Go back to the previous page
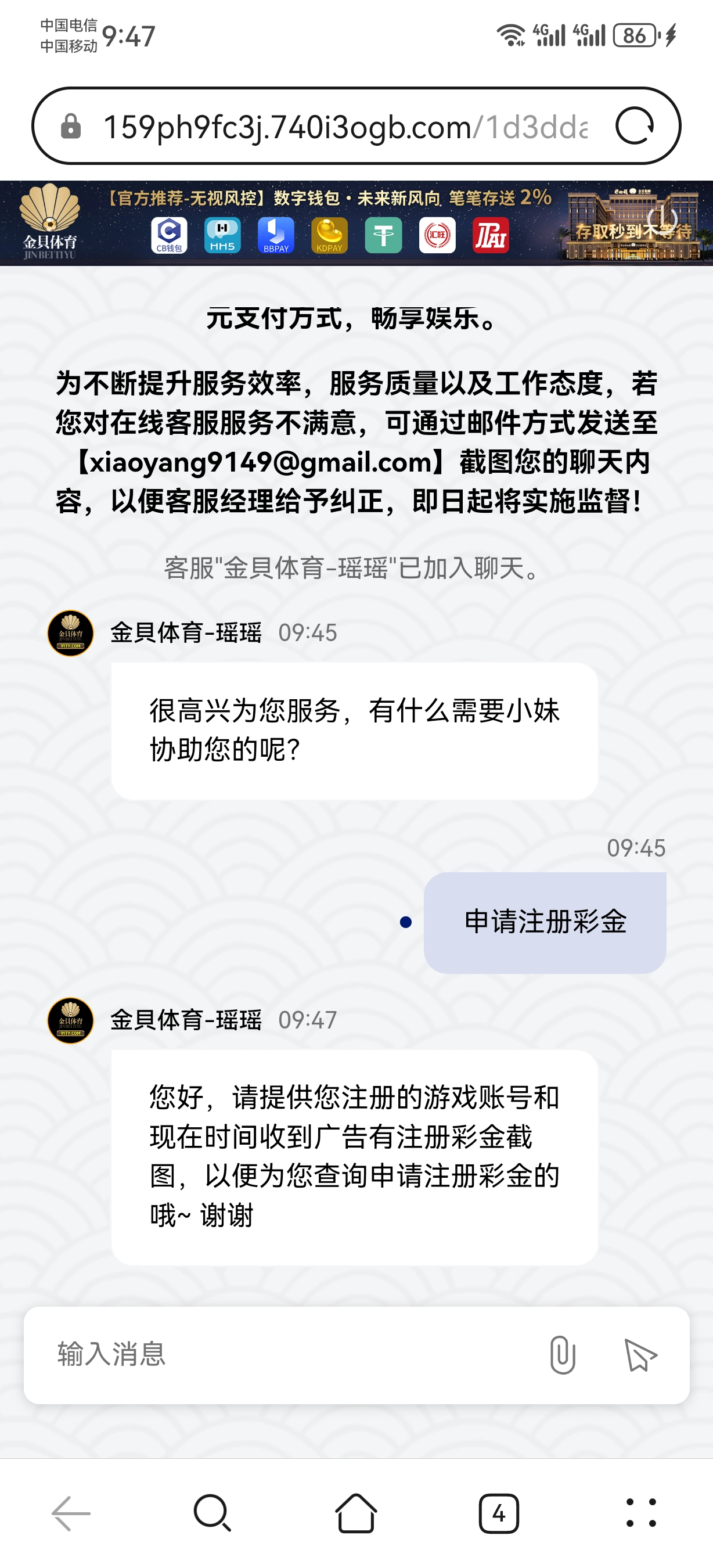 click(x=71, y=1513)
